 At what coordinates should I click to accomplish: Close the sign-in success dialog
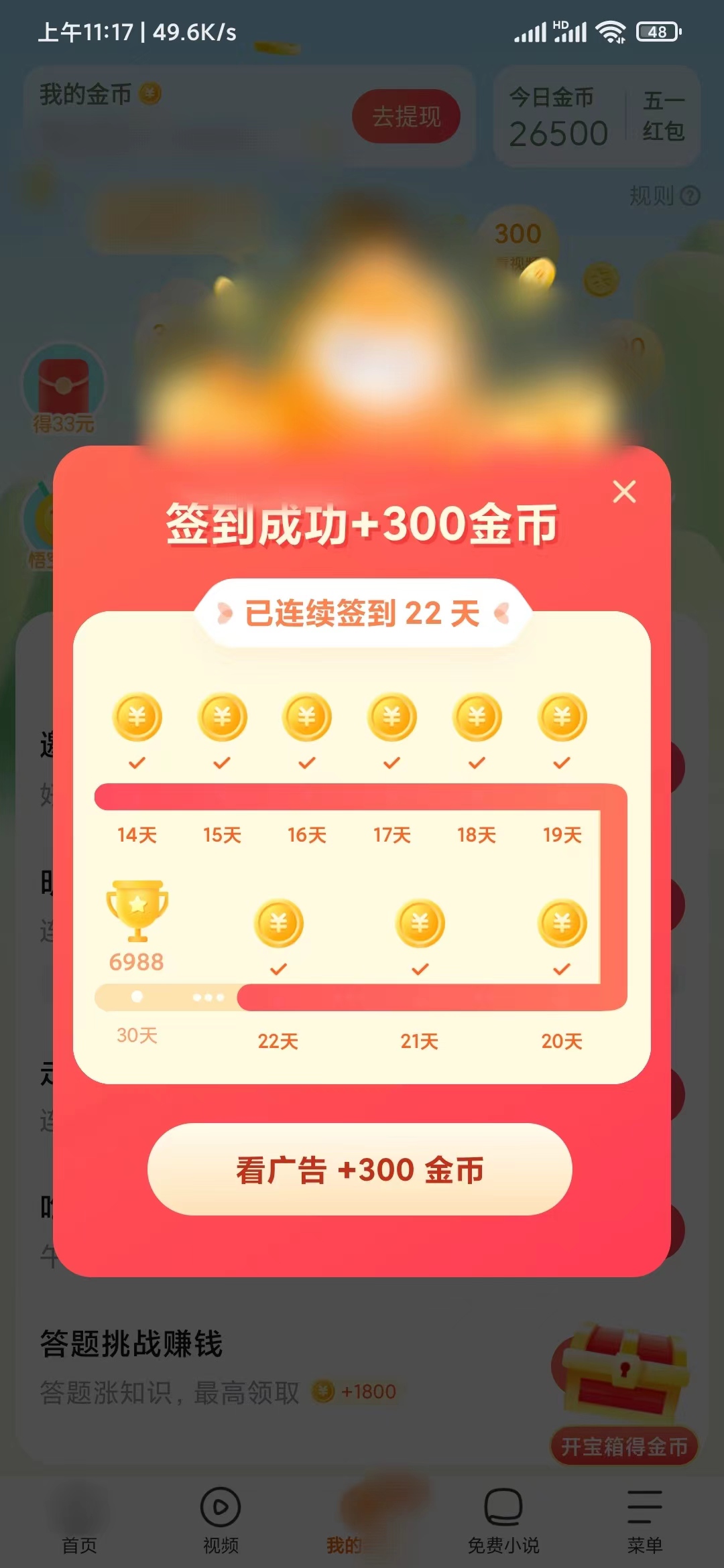click(x=625, y=491)
